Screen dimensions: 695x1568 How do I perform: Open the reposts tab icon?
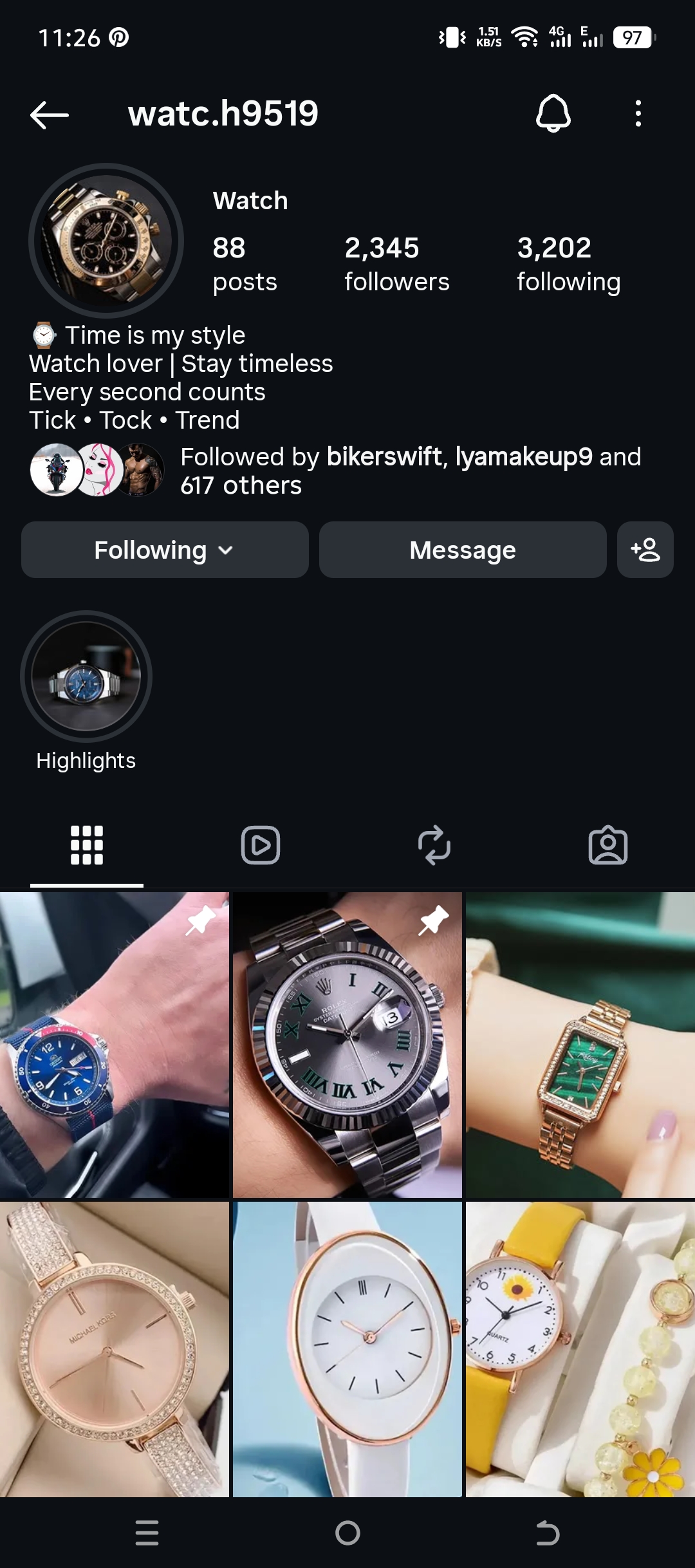(434, 846)
